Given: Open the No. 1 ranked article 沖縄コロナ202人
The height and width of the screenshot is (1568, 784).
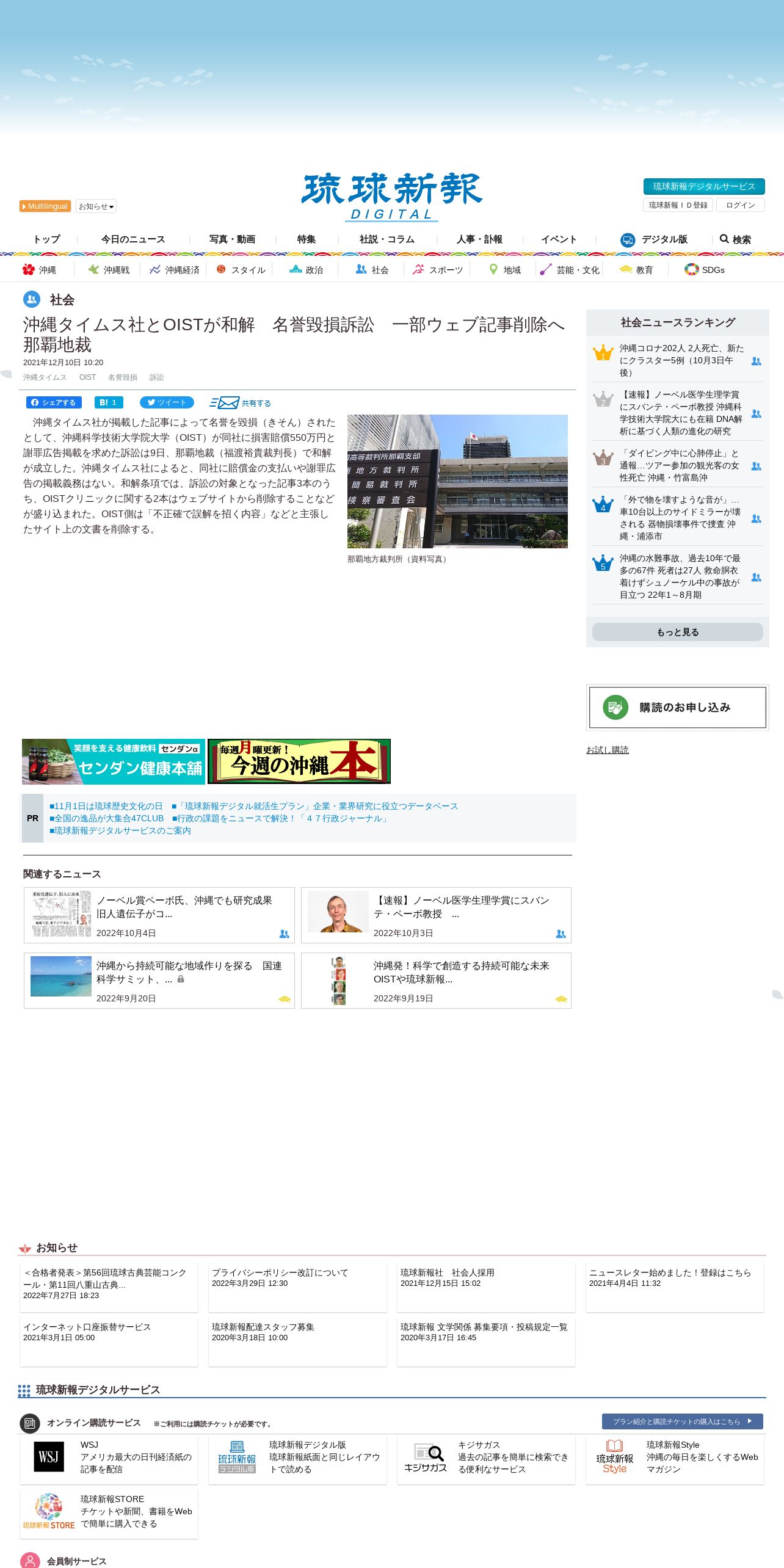Looking at the screenshot, I should pos(681,360).
